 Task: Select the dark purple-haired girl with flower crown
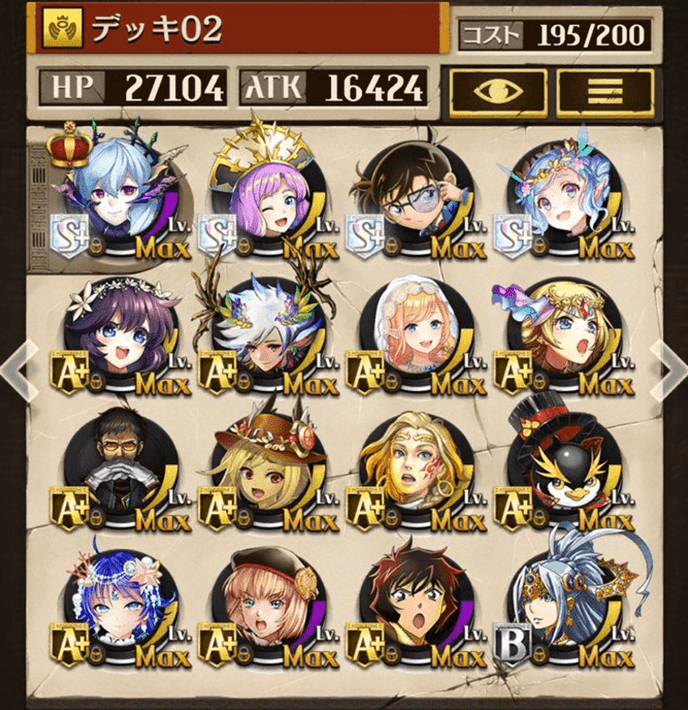coord(112,335)
